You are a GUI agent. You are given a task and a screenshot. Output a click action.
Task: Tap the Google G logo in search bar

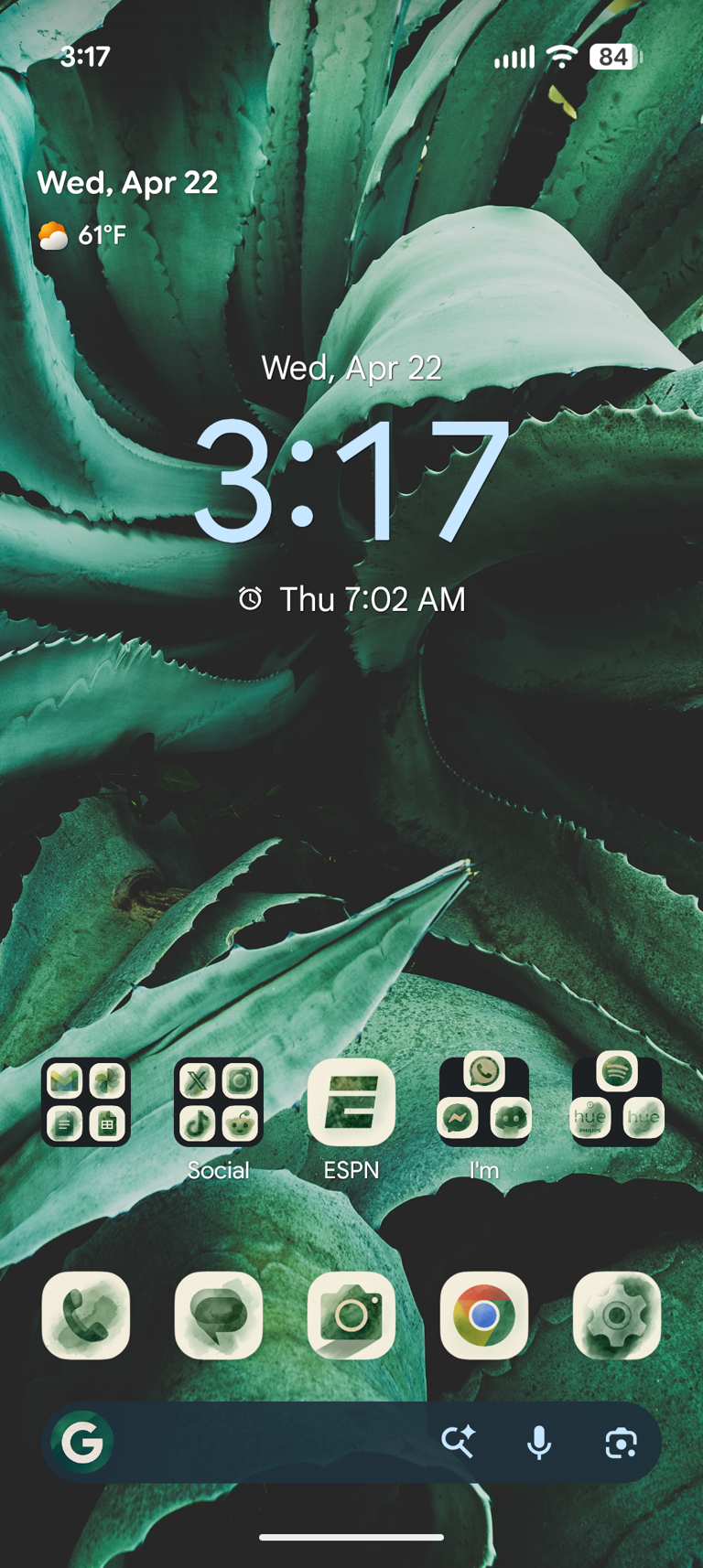(x=82, y=1443)
